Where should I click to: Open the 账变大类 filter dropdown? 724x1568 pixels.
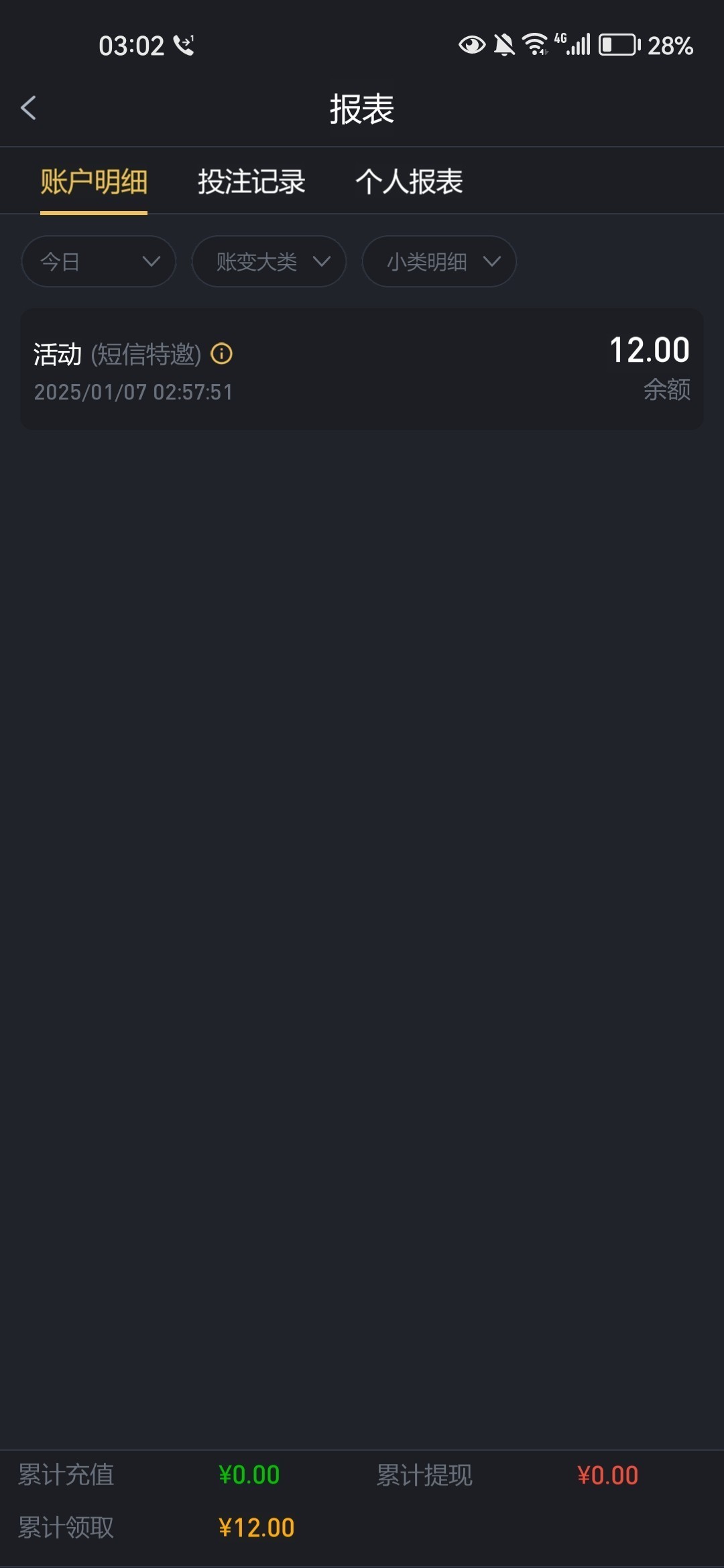point(269,261)
